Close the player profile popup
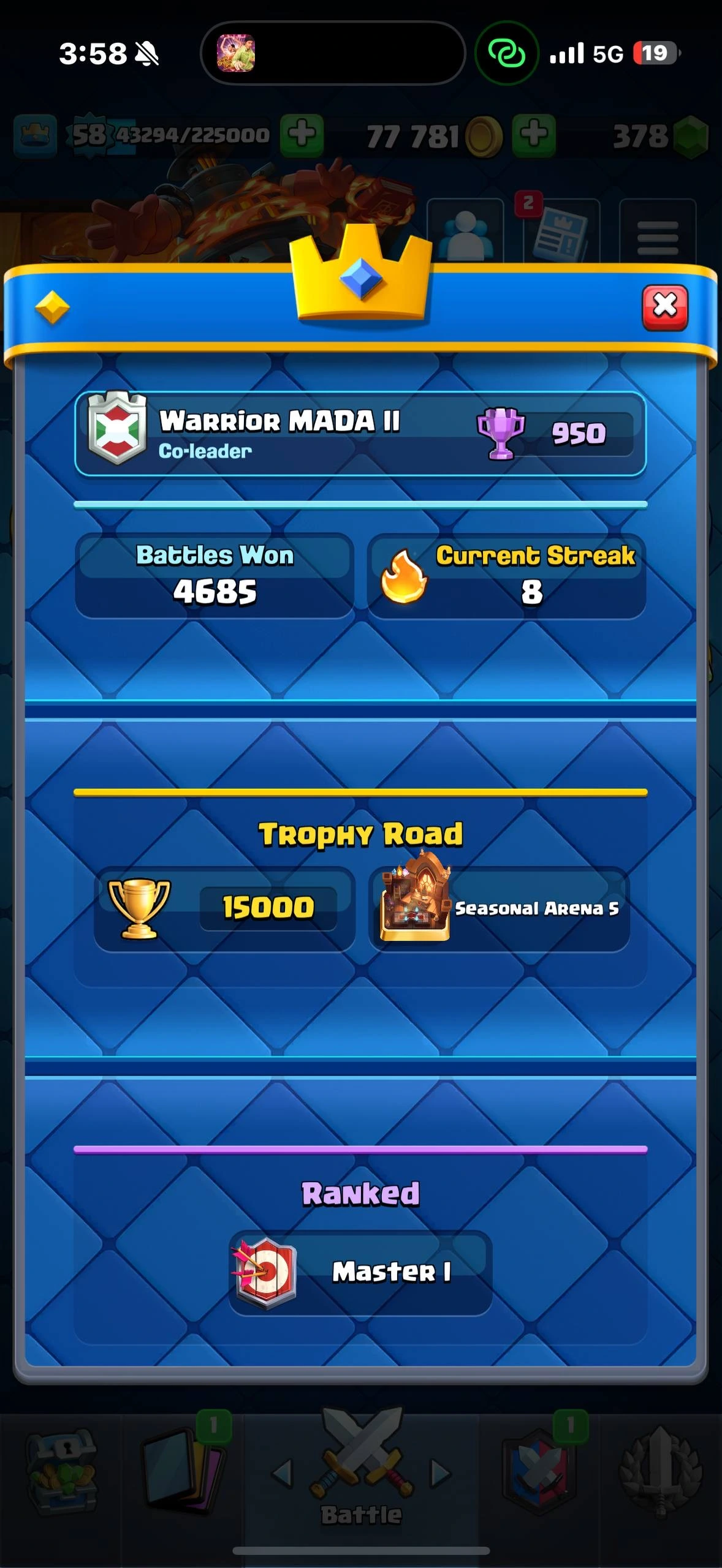The height and width of the screenshot is (1568, 722). [664, 307]
